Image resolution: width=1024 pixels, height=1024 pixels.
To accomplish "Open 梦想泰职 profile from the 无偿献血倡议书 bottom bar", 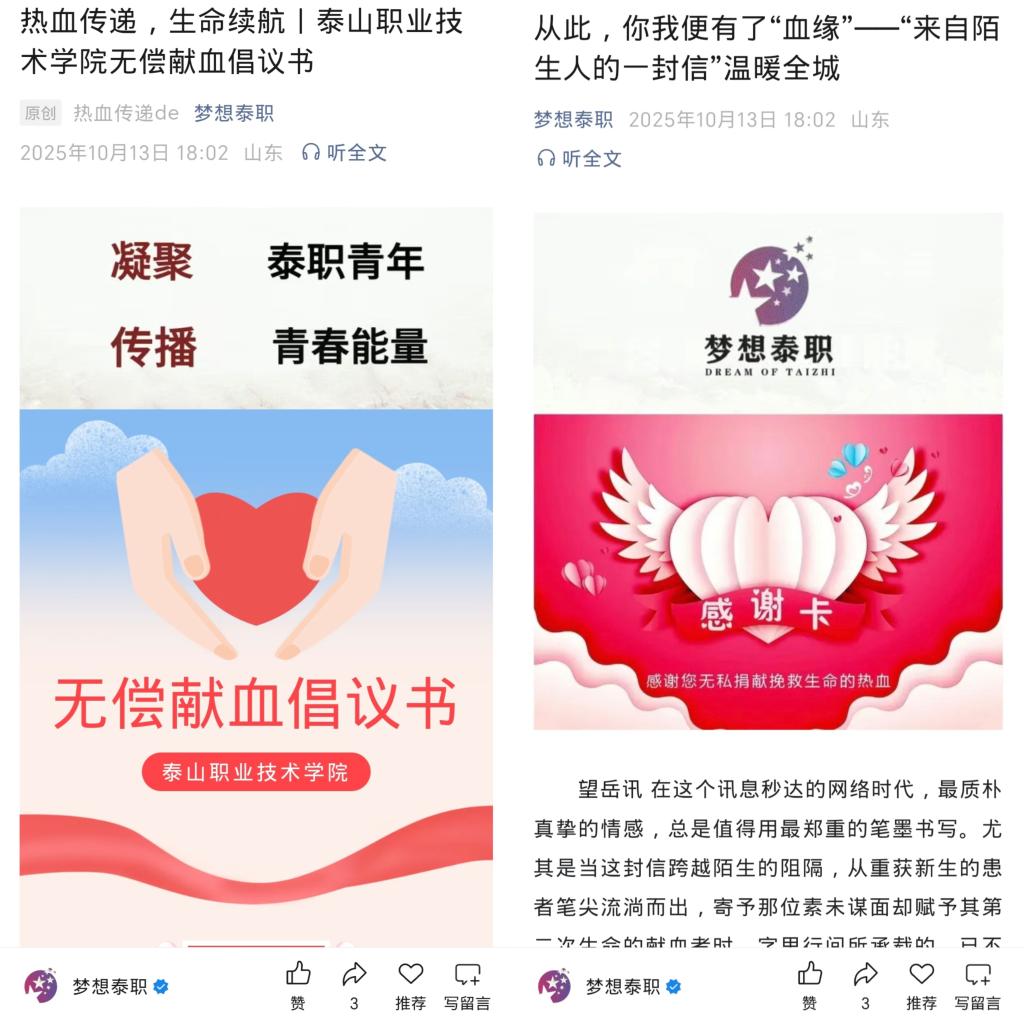I will click(96, 986).
